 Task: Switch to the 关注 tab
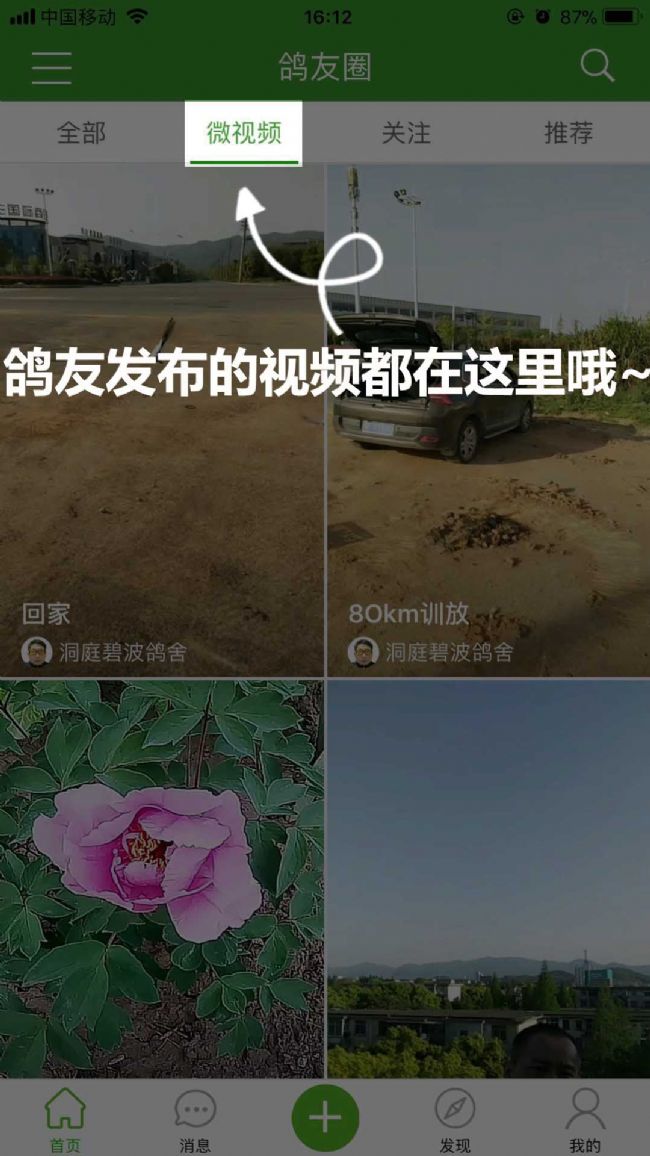[406, 132]
